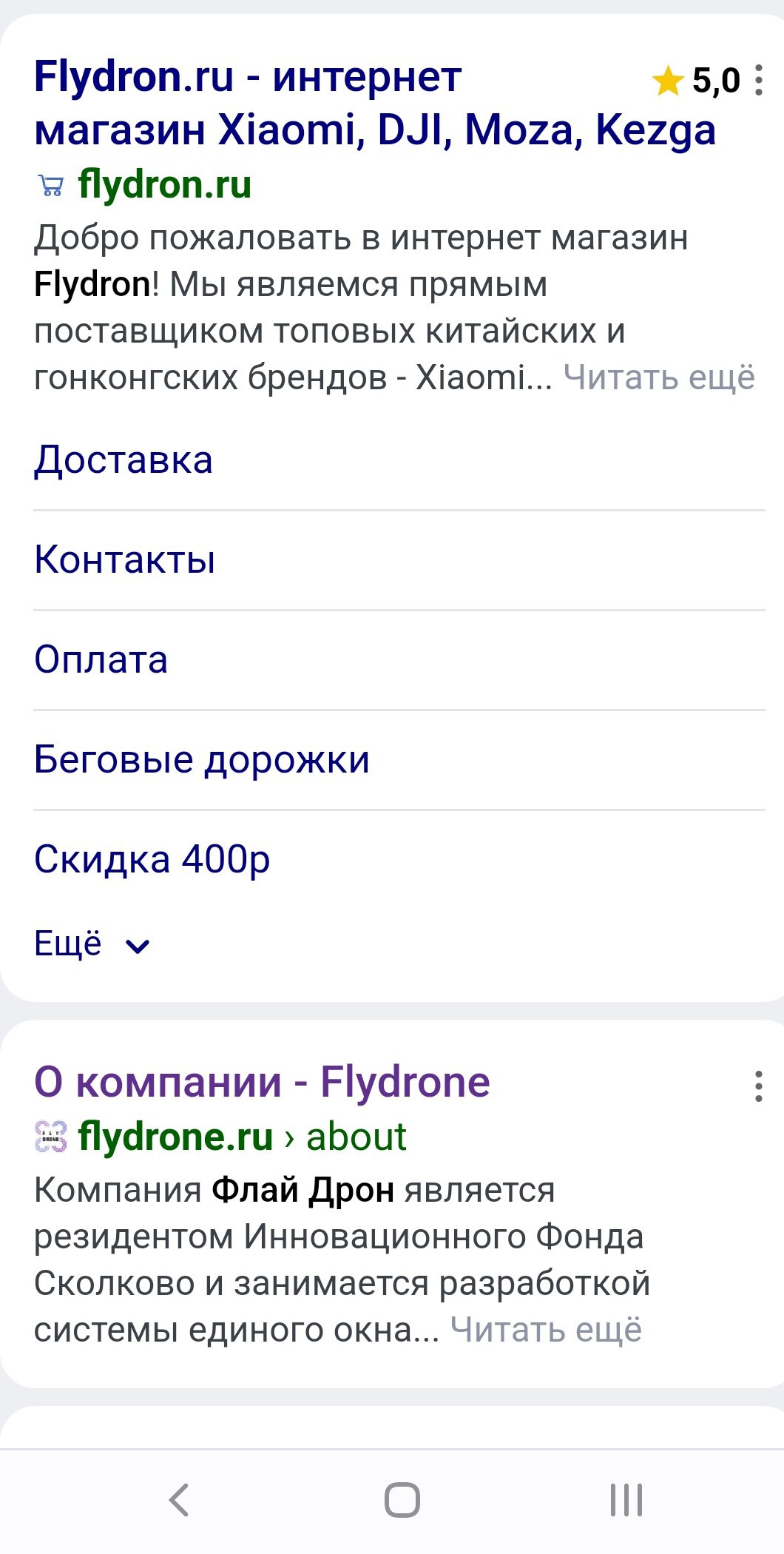Open the overflow menu for Flydrone result
Viewport: 784px width, 1554px height.
click(x=759, y=1086)
